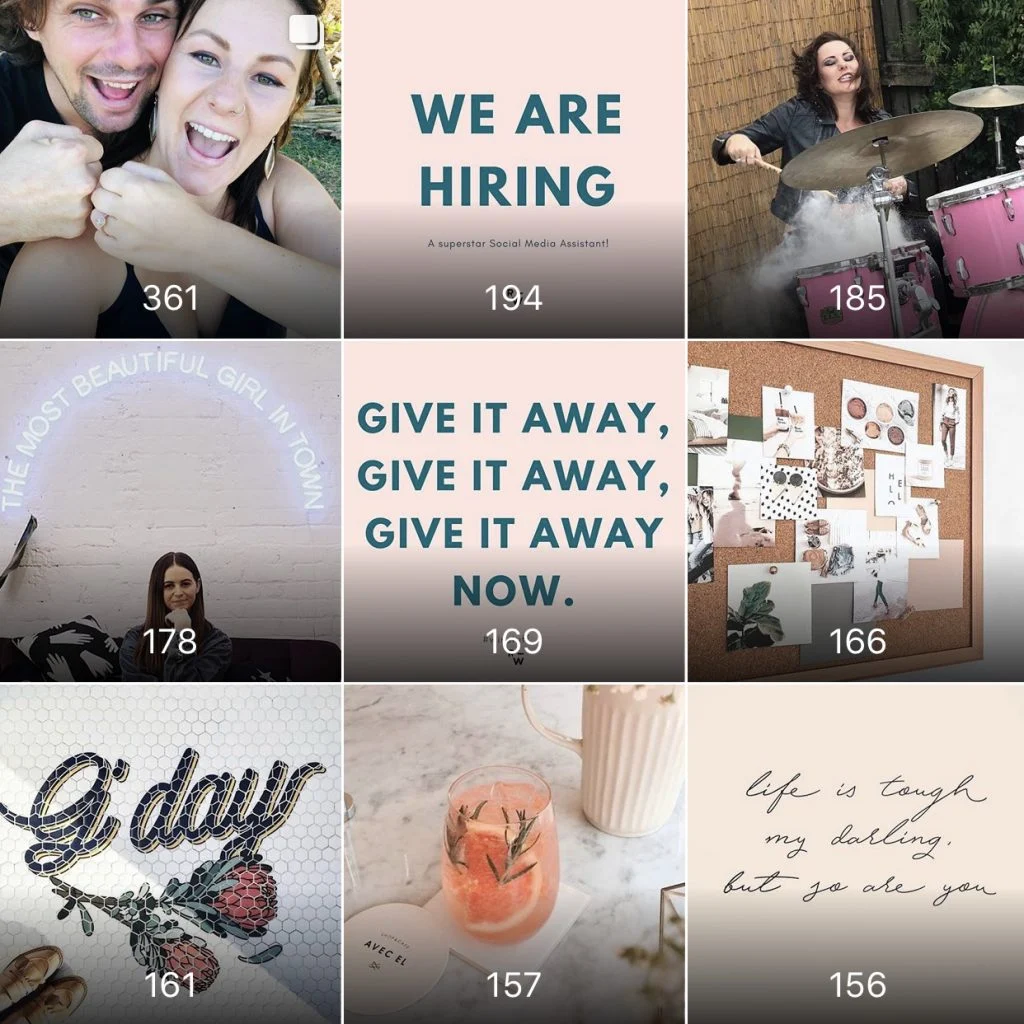Open the couple selfie post with 361

coord(170,168)
